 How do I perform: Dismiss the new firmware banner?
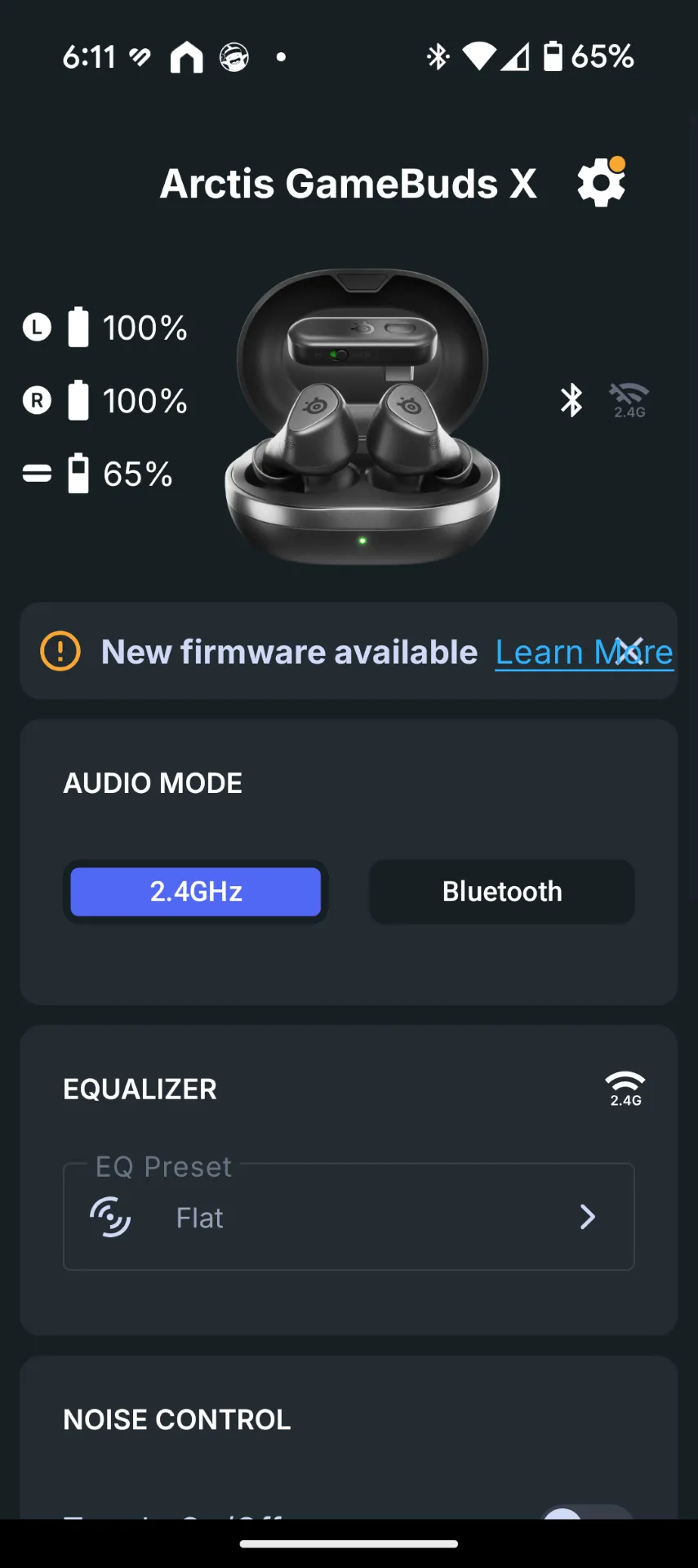[x=629, y=652]
